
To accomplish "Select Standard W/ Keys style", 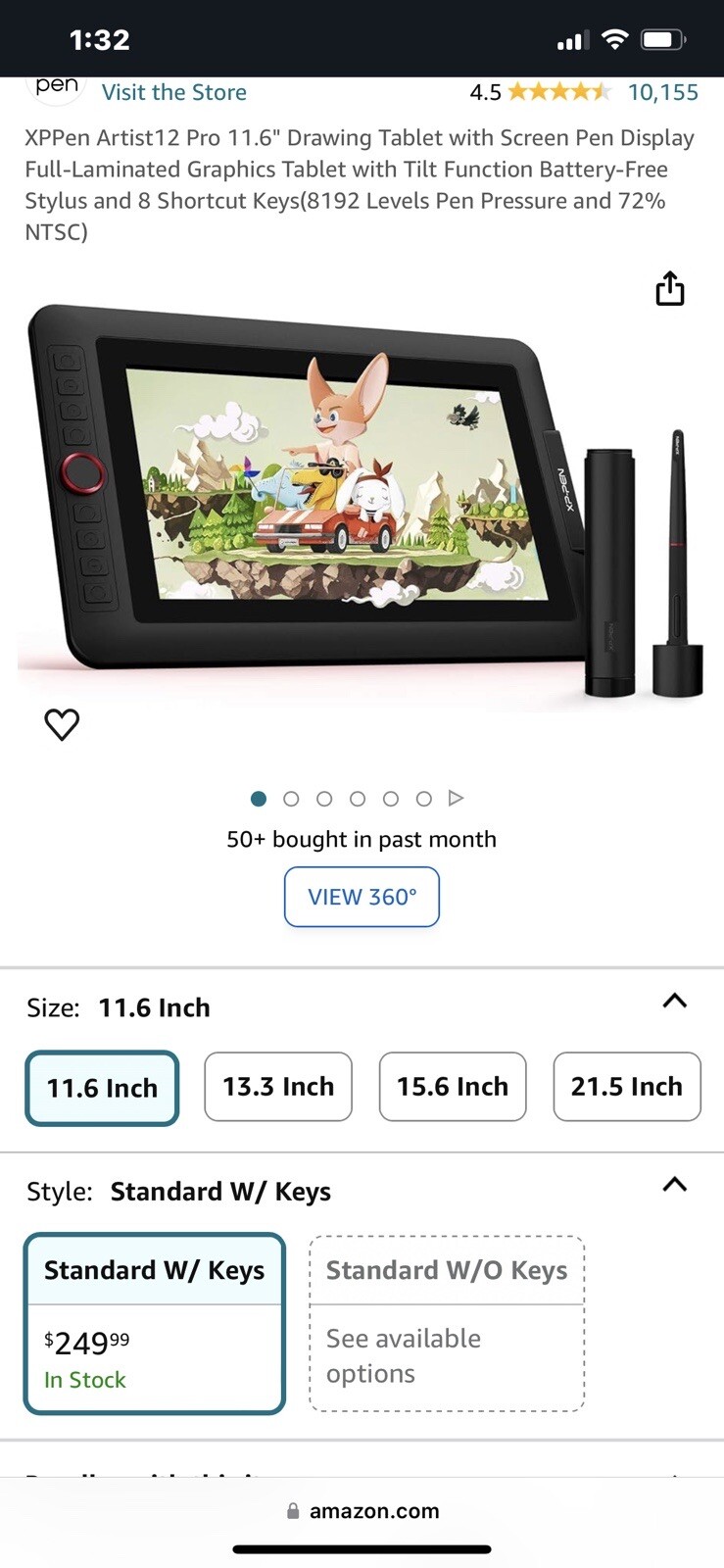I will 155,1323.
